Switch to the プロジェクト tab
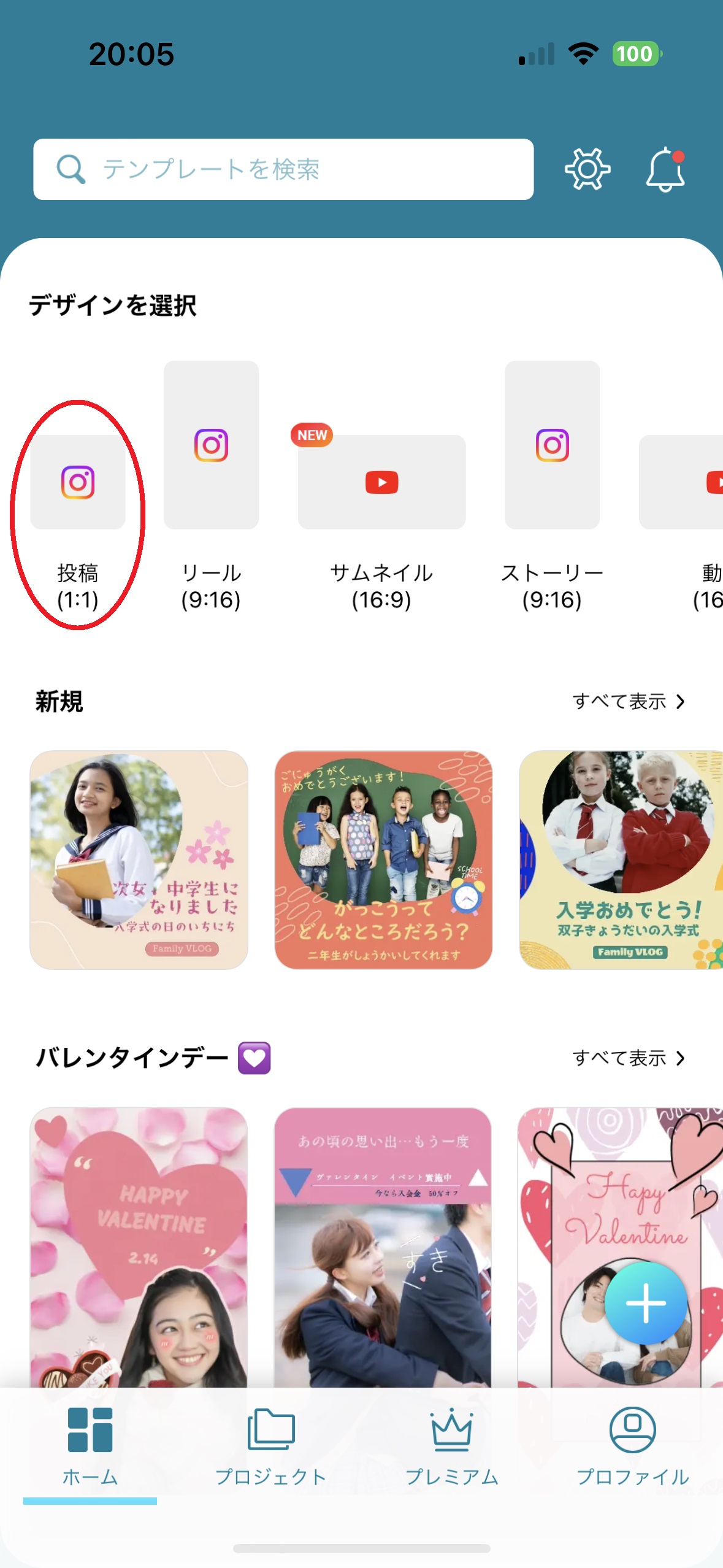Screen dimensions: 723x1568 pos(271,1447)
